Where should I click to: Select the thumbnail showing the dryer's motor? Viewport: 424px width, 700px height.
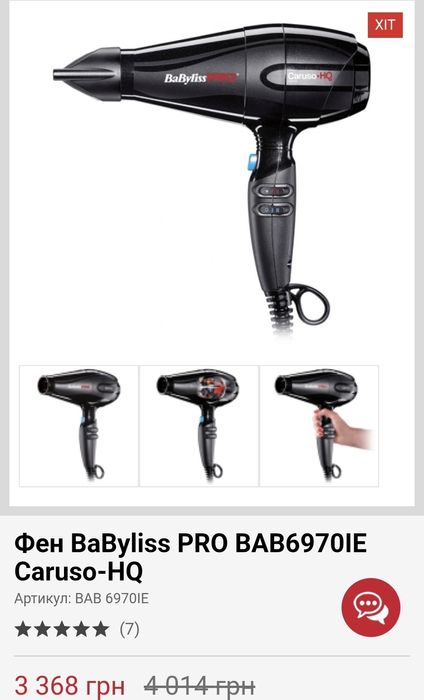199,426
